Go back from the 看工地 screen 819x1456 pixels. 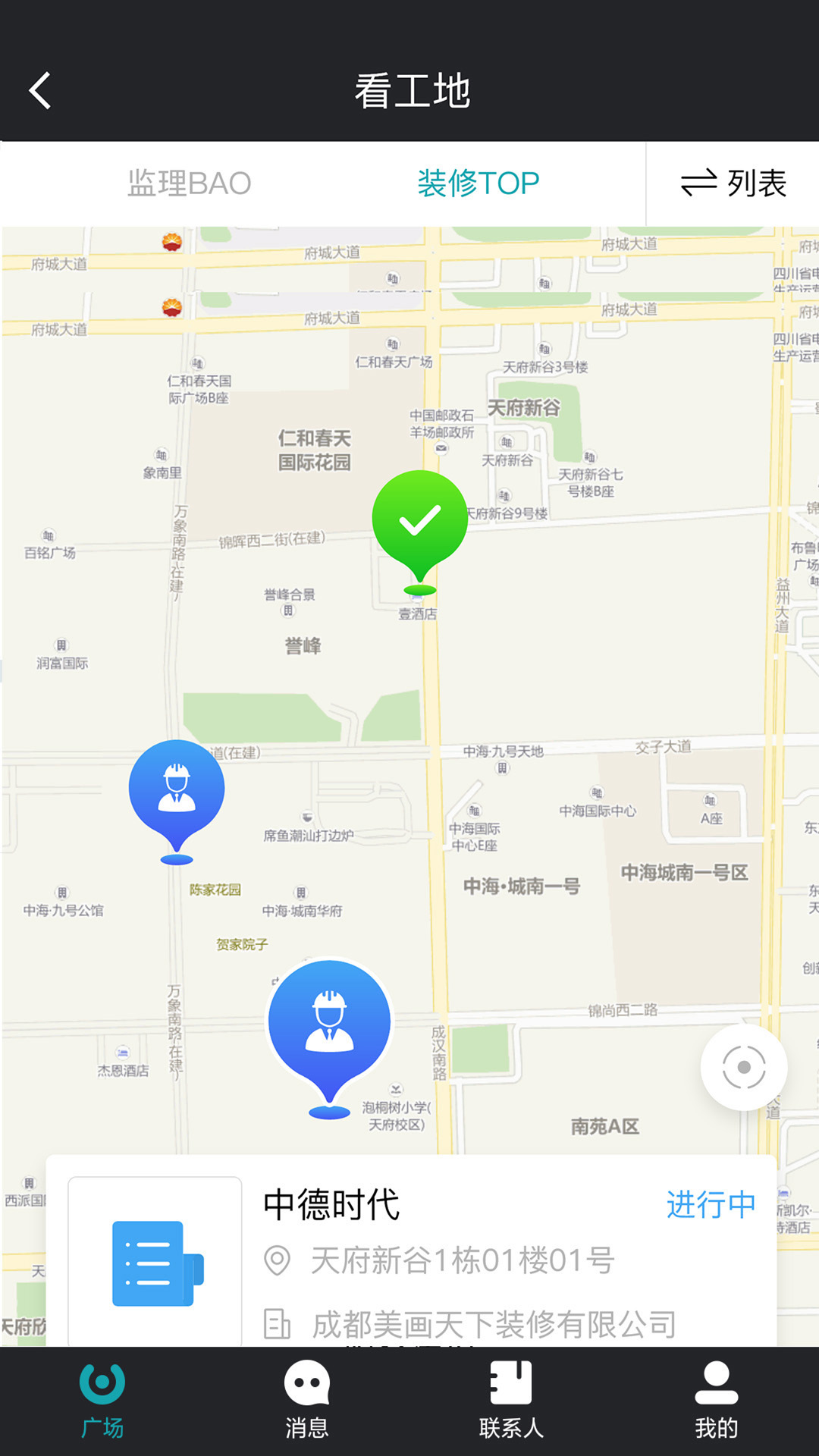click(x=40, y=91)
